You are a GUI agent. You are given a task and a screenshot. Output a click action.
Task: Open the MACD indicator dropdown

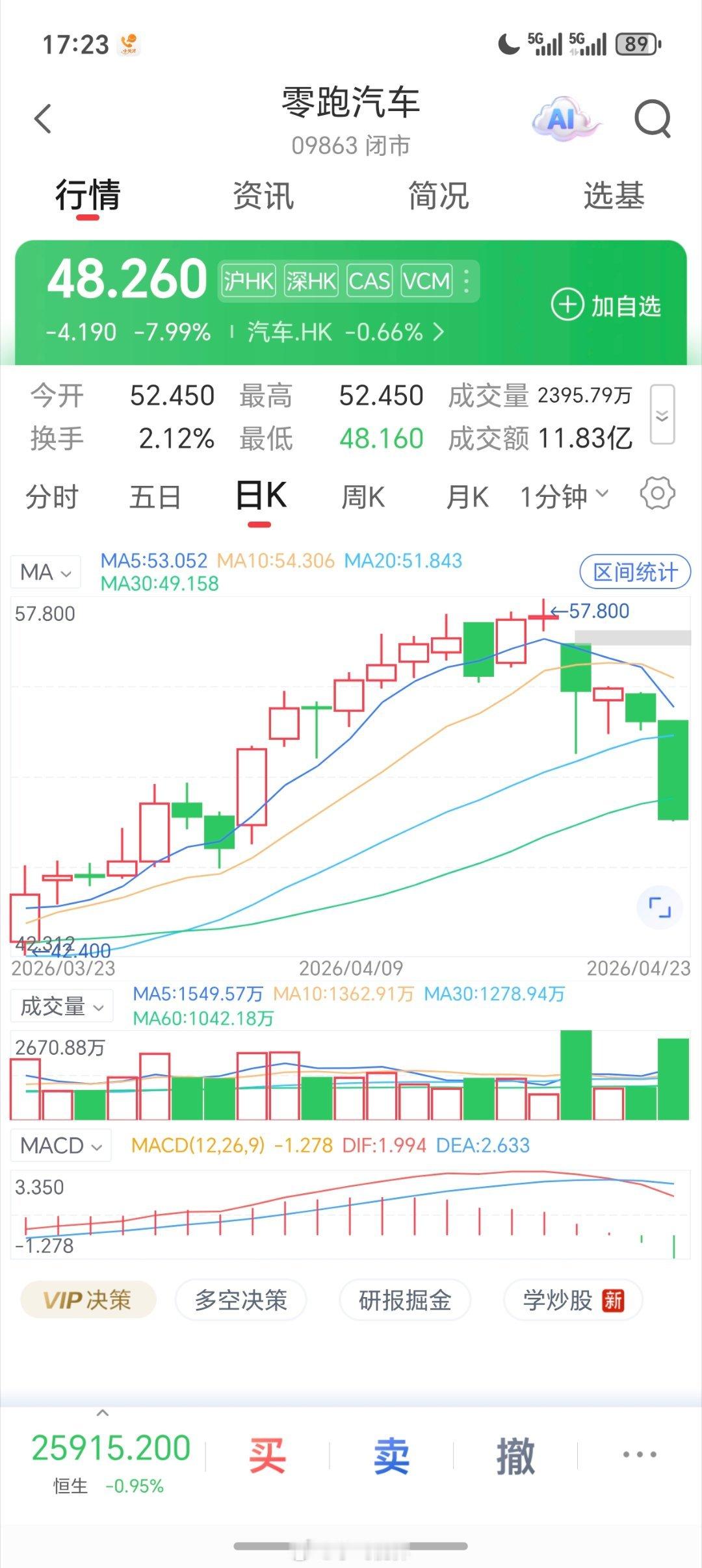(x=60, y=1145)
